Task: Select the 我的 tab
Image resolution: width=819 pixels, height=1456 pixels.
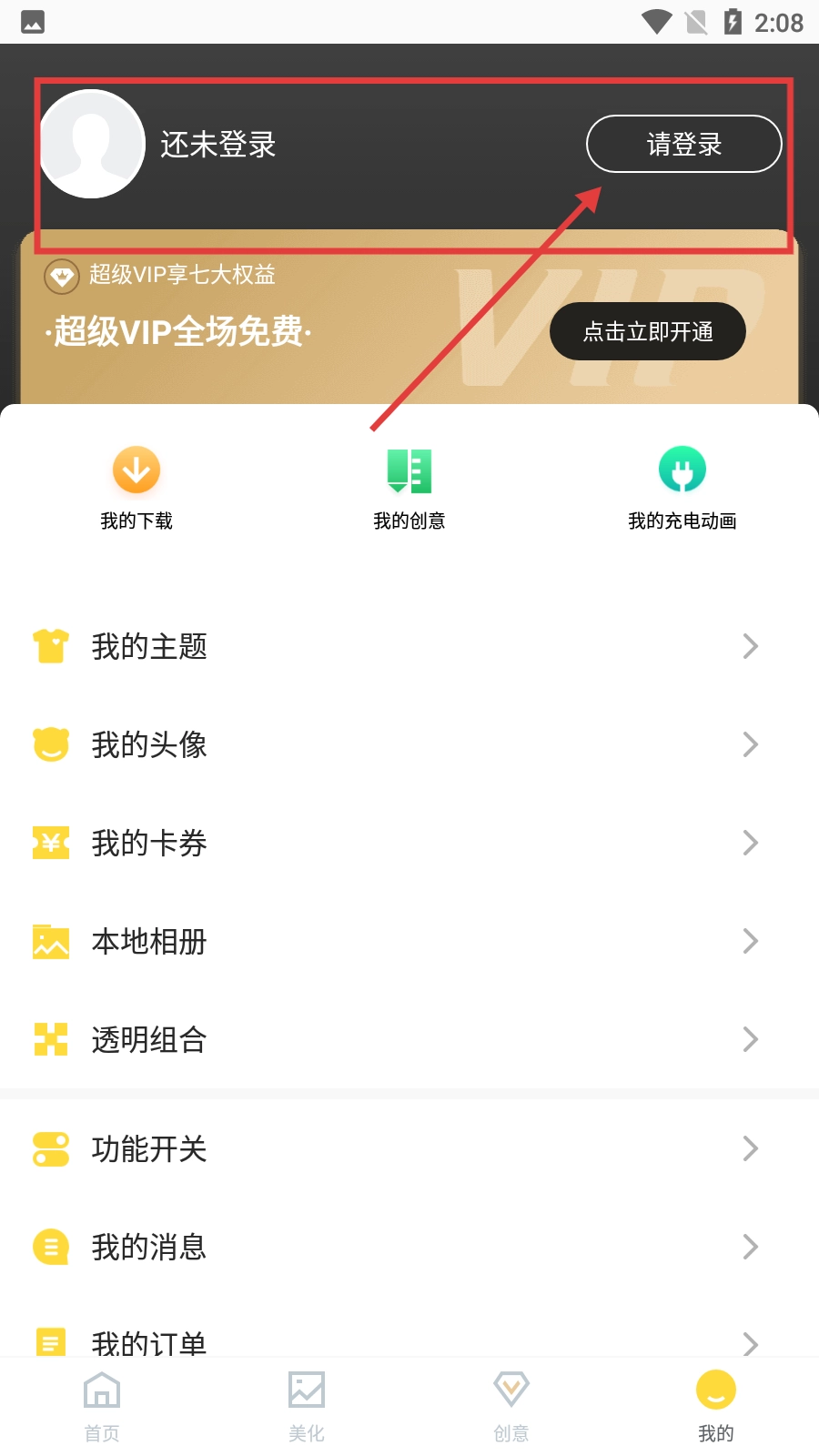Action: pos(716,1406)
